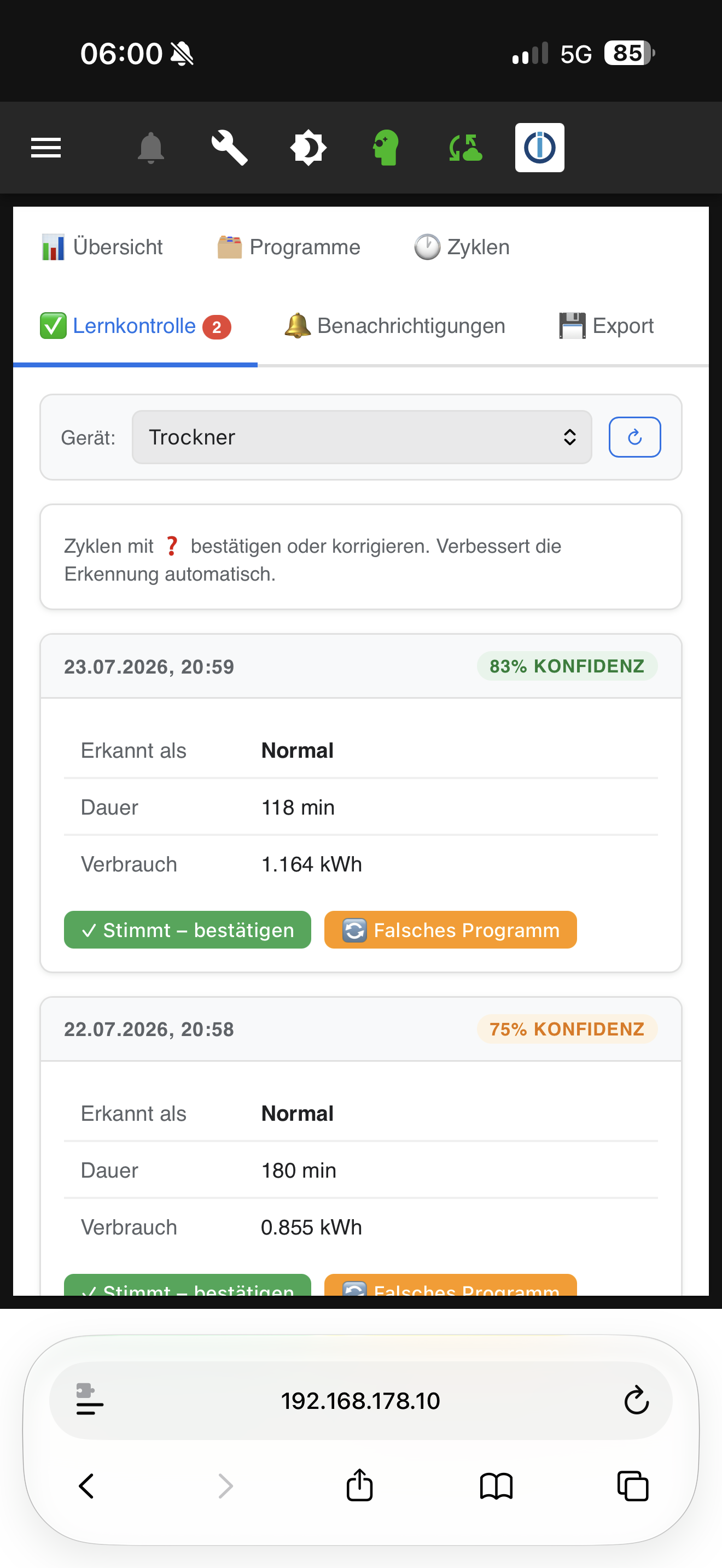Refresh the device list with the blue button
722x1568 pixels.
pyautogui.click(x=634, y=437)
